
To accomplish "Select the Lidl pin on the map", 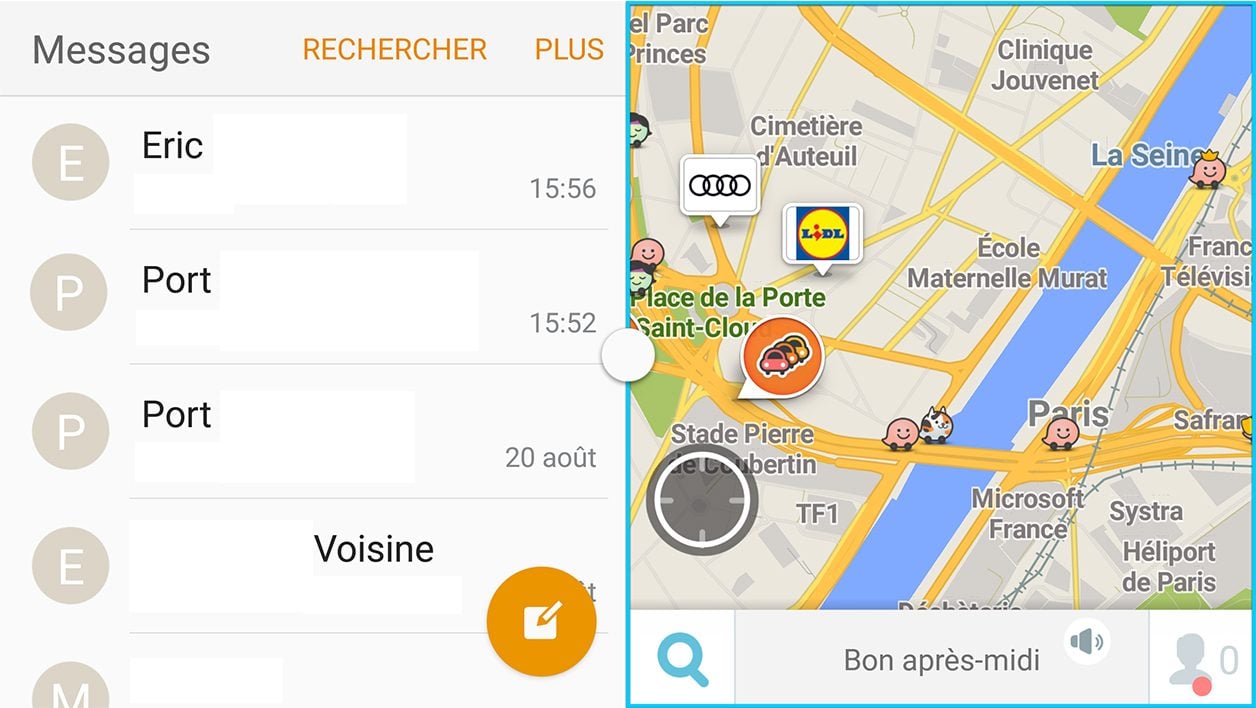I will pos(822,234).
